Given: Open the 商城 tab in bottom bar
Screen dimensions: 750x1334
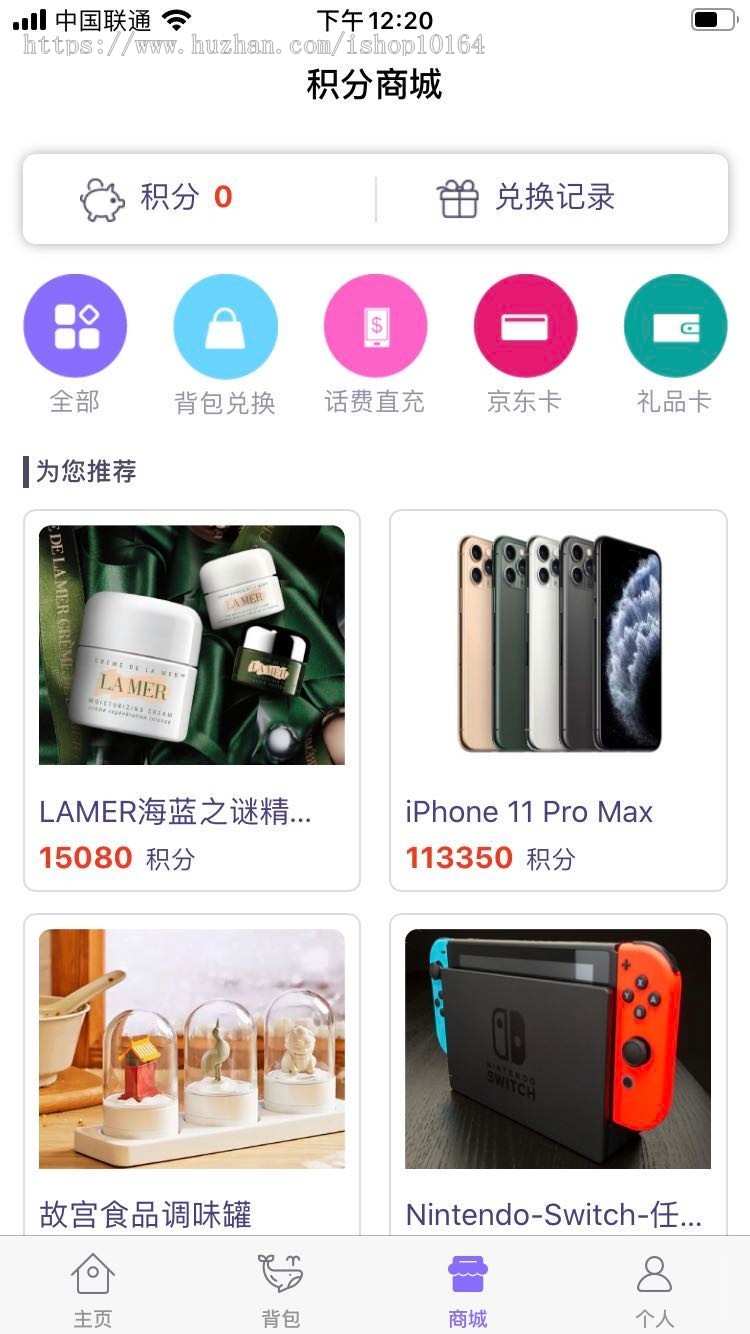Looking at the screenshot, I should pos(466,1285).
